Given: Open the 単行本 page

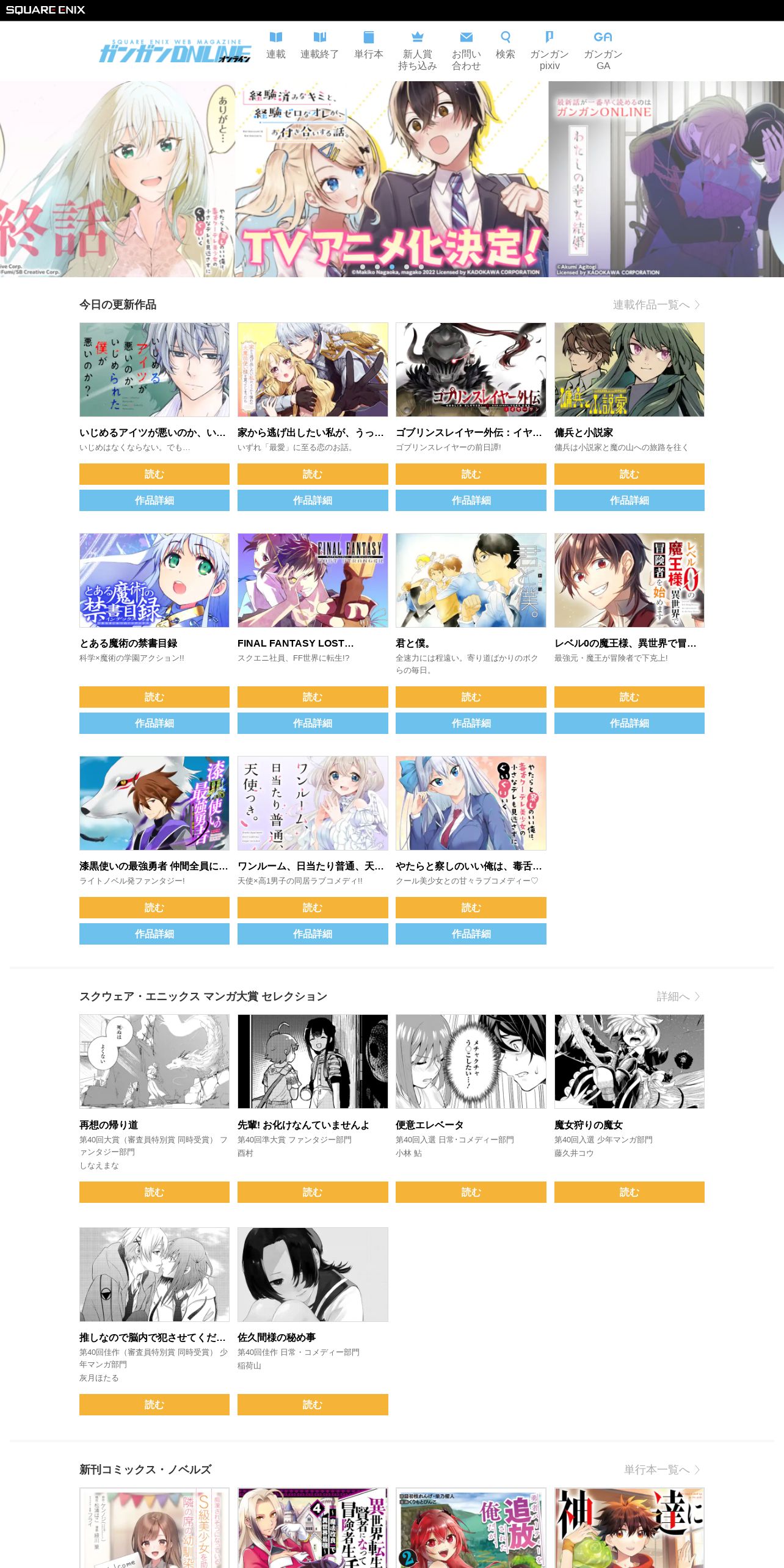Looking at the screenshot, I should [x=368, y=46].
